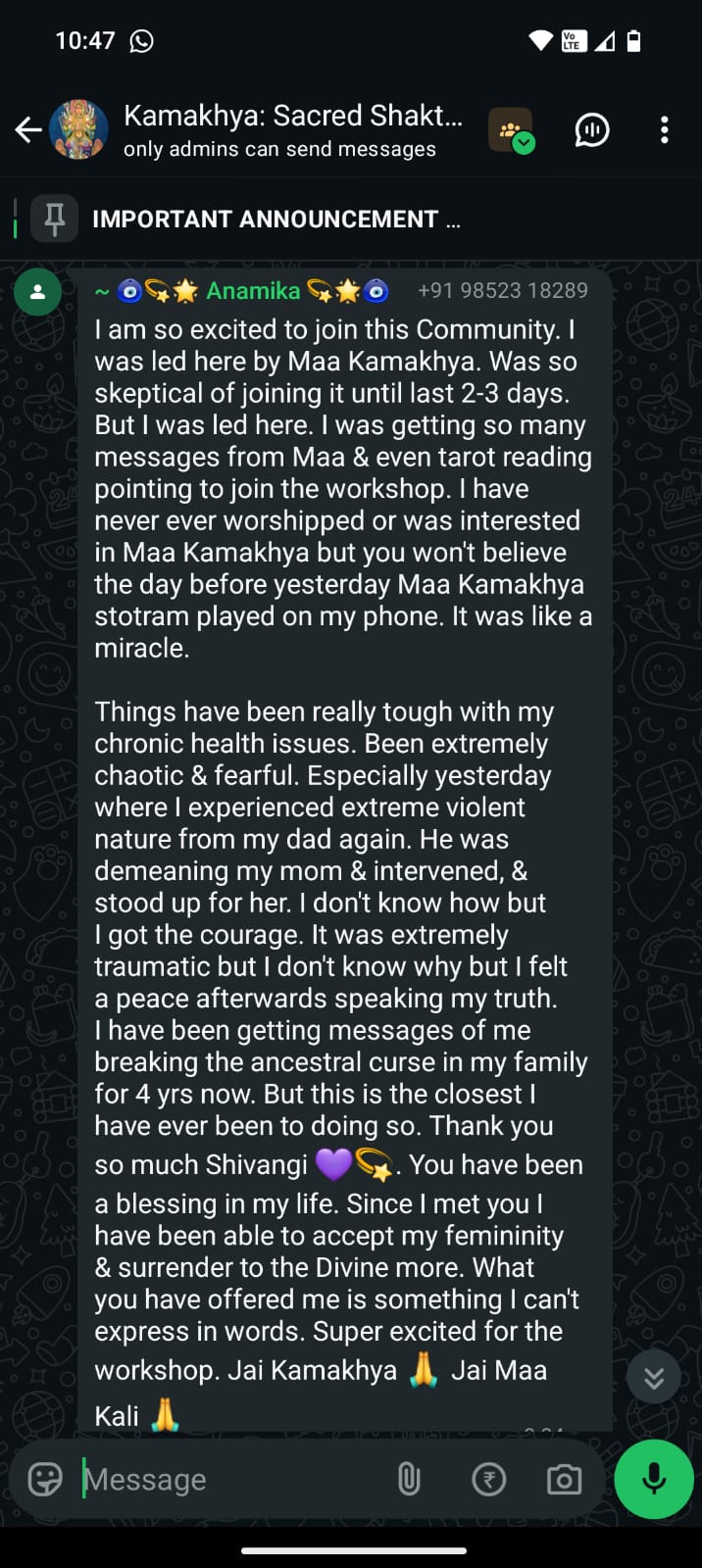Attach a file with the paperclip
This screenshot has width=702, height=1568.
click(x=409, y=1479)
